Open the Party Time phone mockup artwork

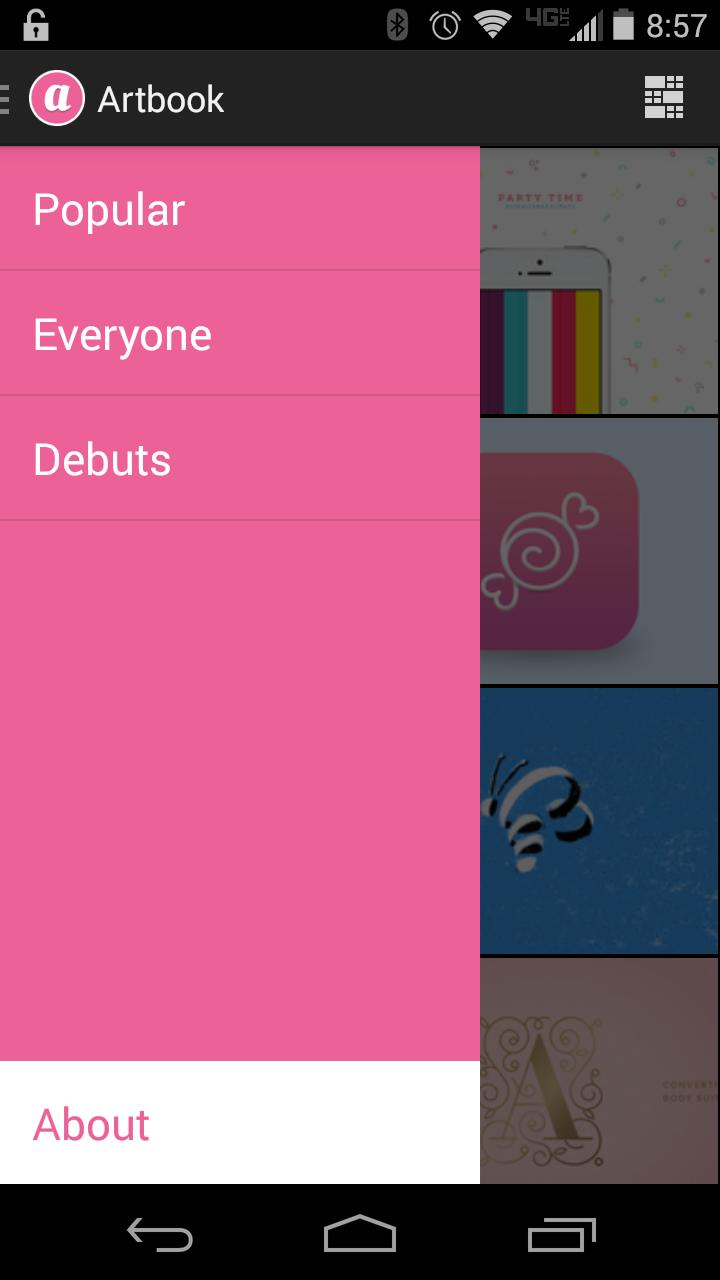598,280
